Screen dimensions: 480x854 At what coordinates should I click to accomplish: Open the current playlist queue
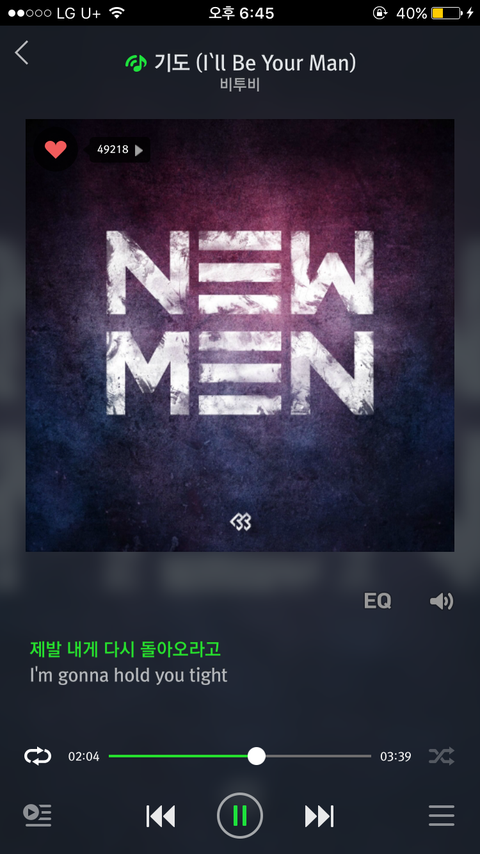tap(37, 815)
